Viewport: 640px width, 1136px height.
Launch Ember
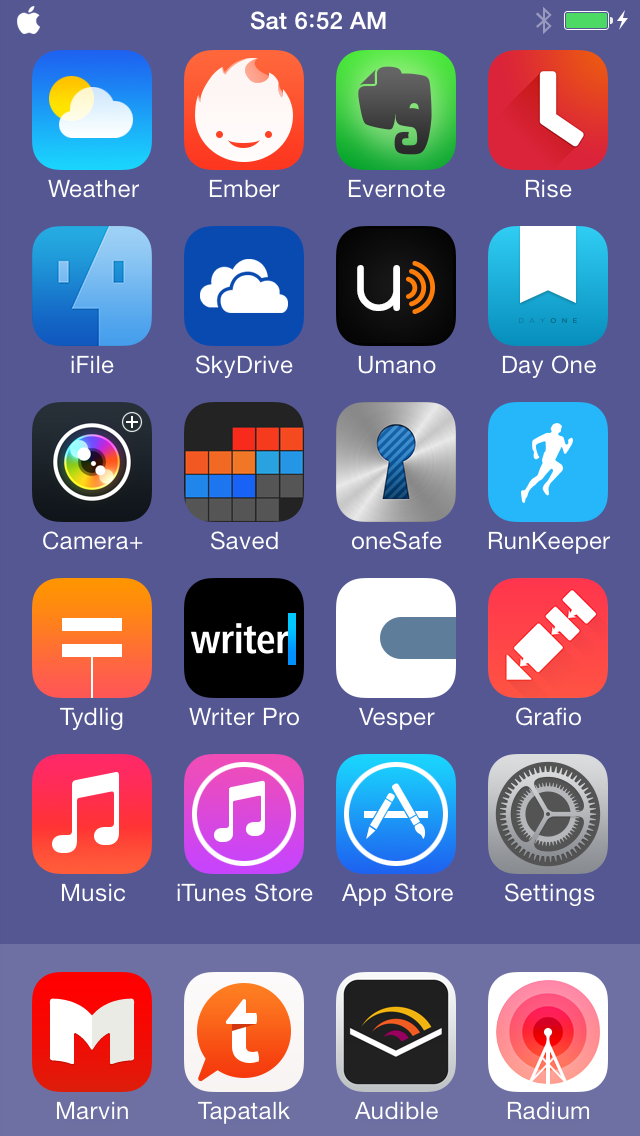244,110
